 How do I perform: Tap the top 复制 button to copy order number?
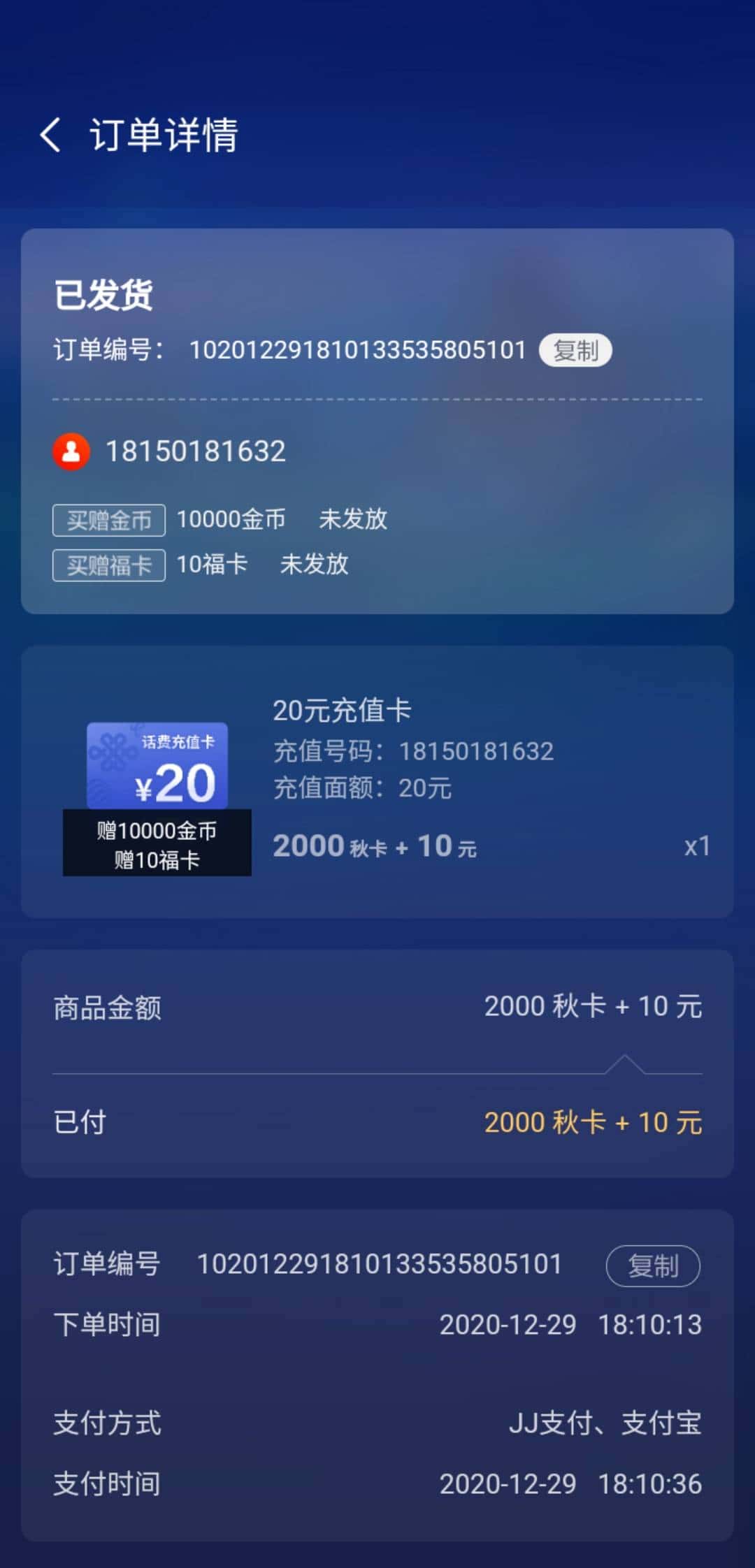[x=575, y=351]
